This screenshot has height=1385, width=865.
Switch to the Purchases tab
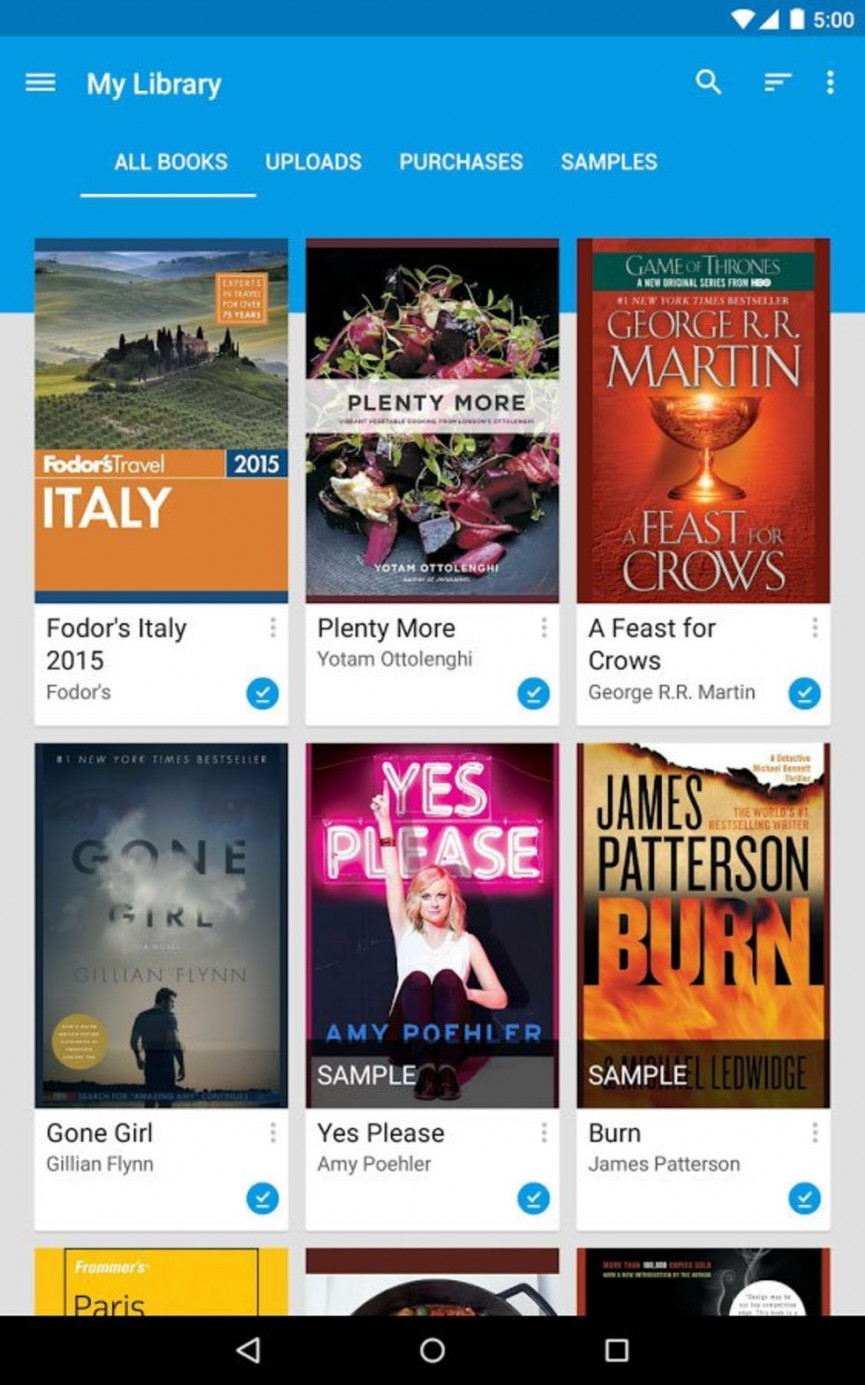[461, 162]
